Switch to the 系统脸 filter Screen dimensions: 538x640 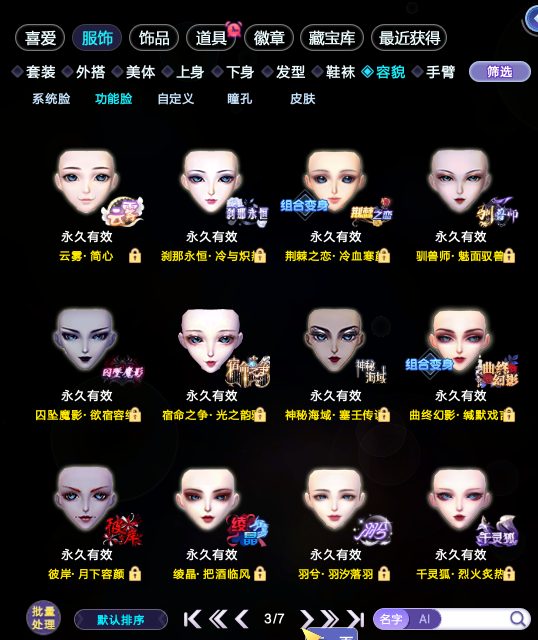coord(51,98)
